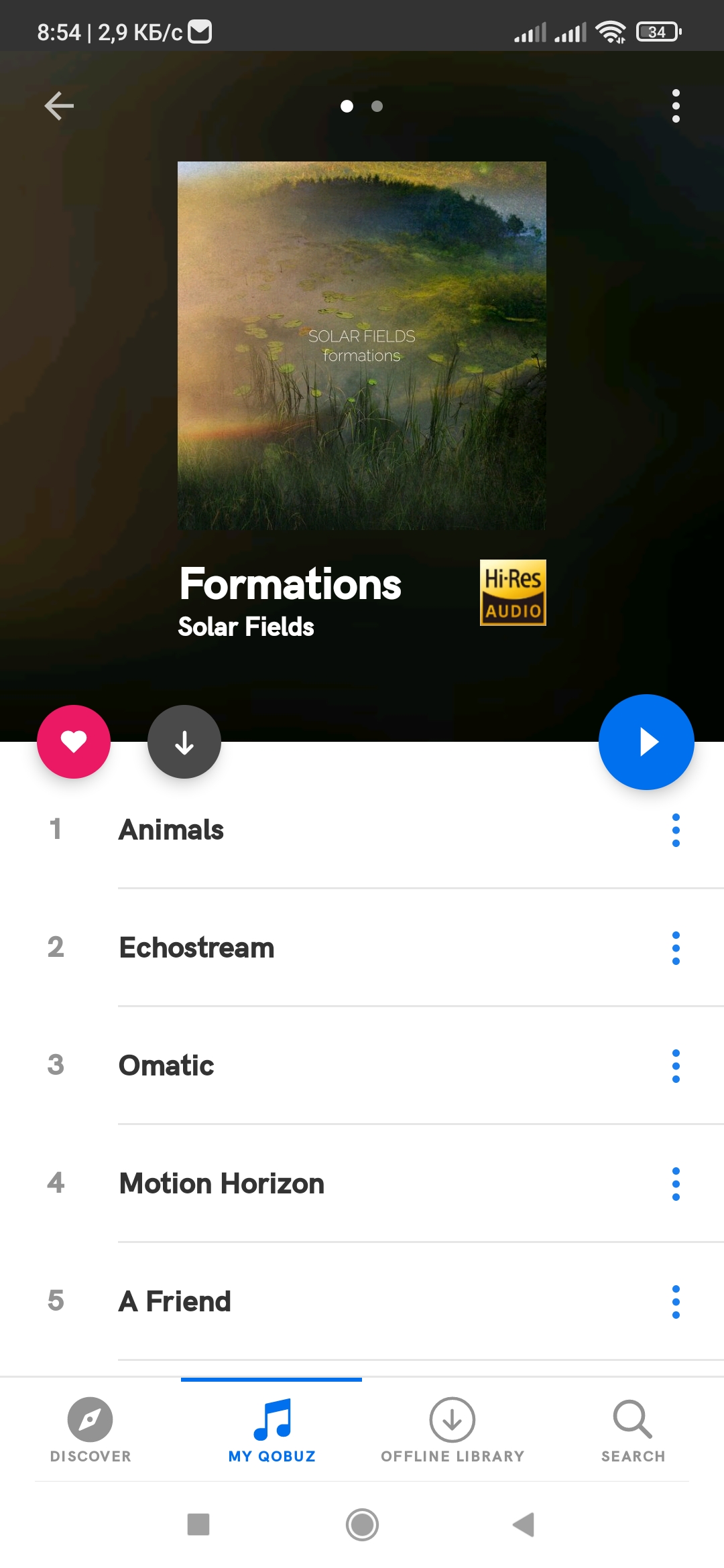This screenshot has height=1568, width=724.
Task: Open options for the Echostream track
Action: pos(676,948)
